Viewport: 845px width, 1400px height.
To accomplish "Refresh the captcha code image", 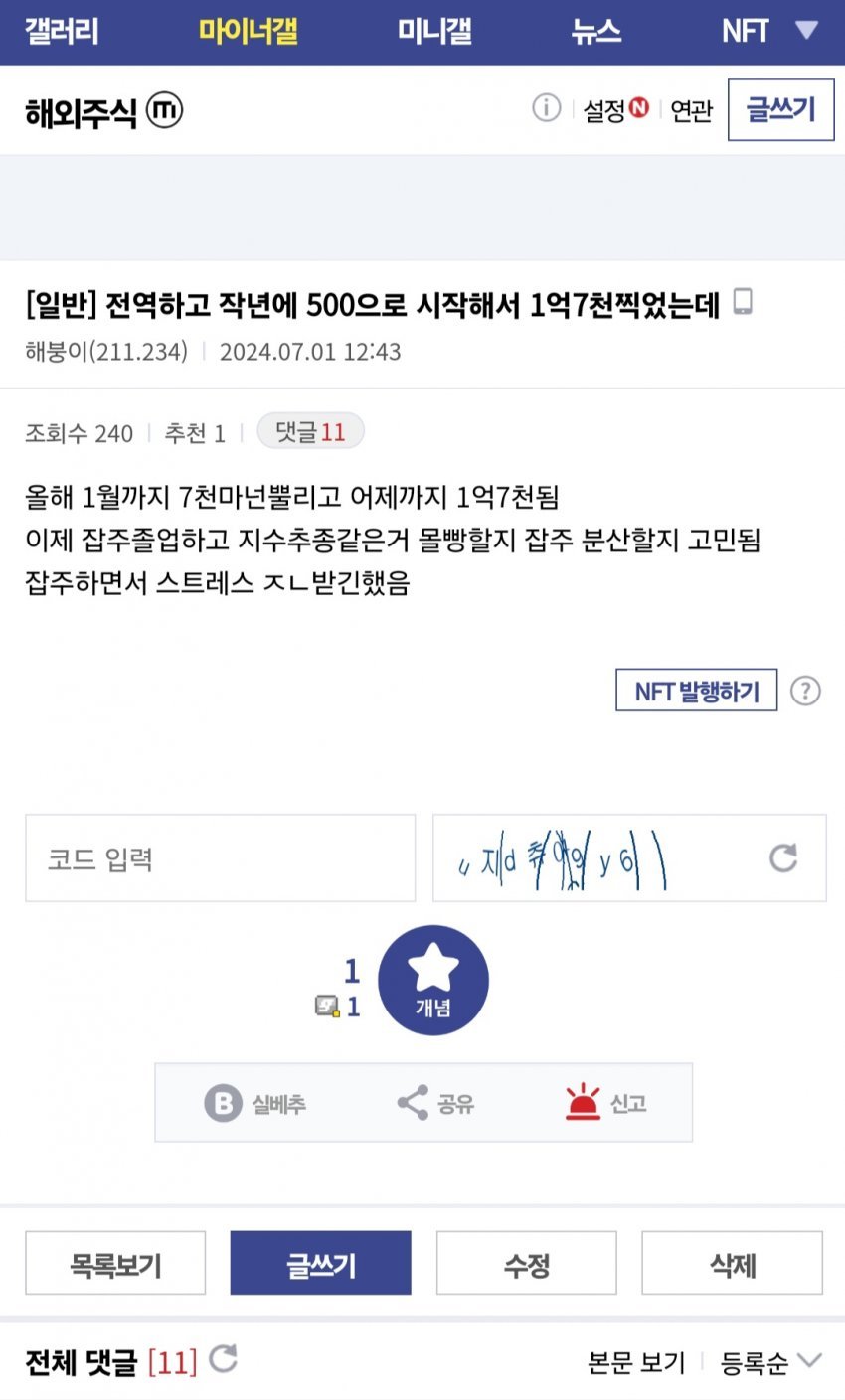I will pyautogui.click(x=783, y=857).
